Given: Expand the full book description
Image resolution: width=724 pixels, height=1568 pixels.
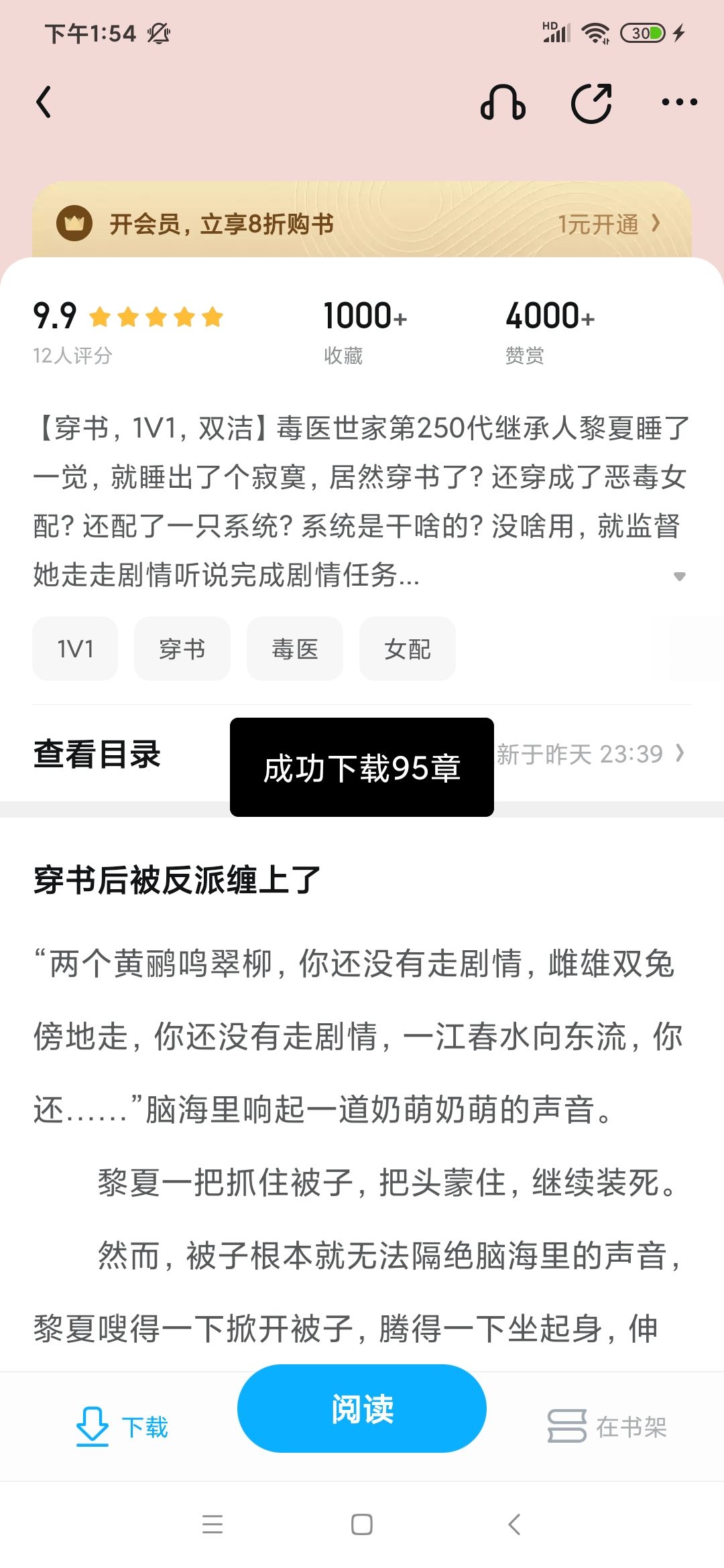Looking at the screenshot, I should [x=679, y=576].
